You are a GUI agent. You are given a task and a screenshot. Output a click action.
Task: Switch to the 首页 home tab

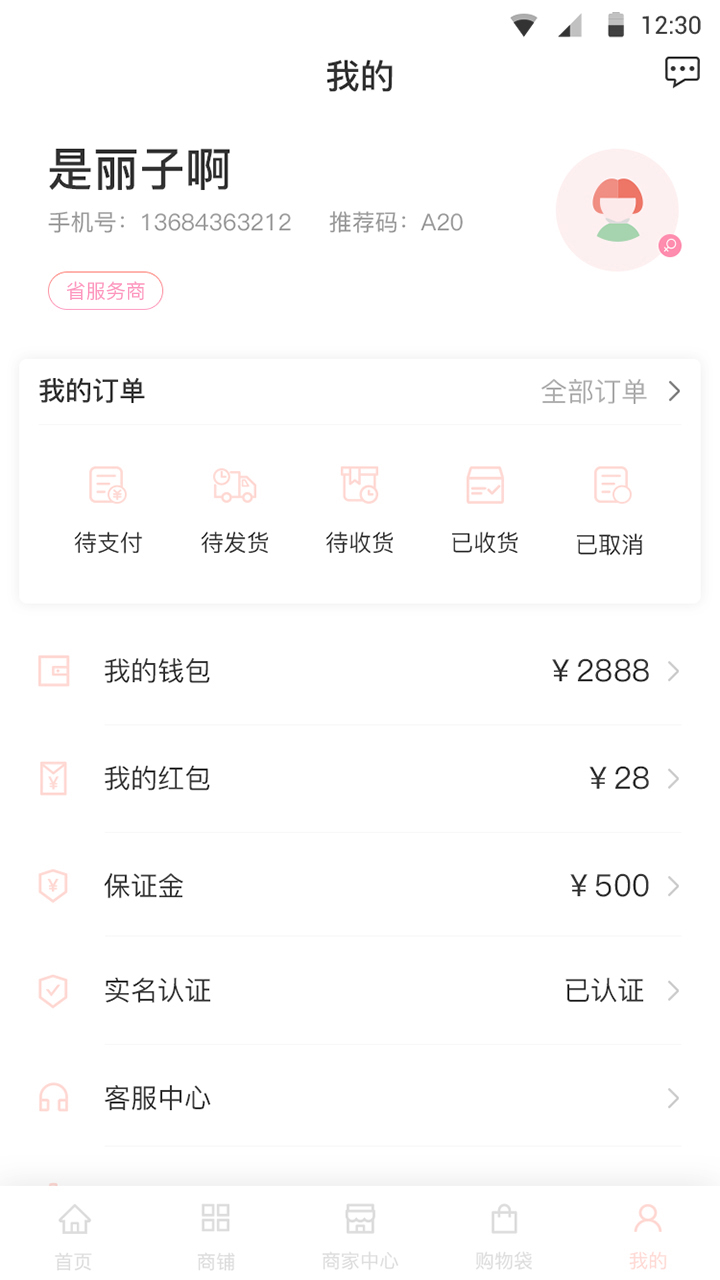74,1232
